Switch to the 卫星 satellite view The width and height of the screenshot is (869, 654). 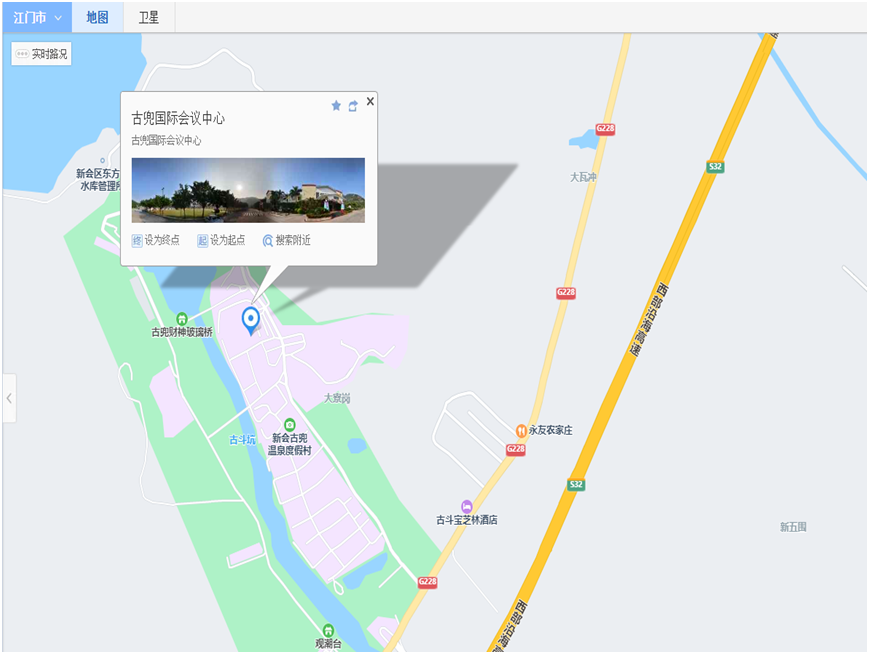(x=148, y=17)
